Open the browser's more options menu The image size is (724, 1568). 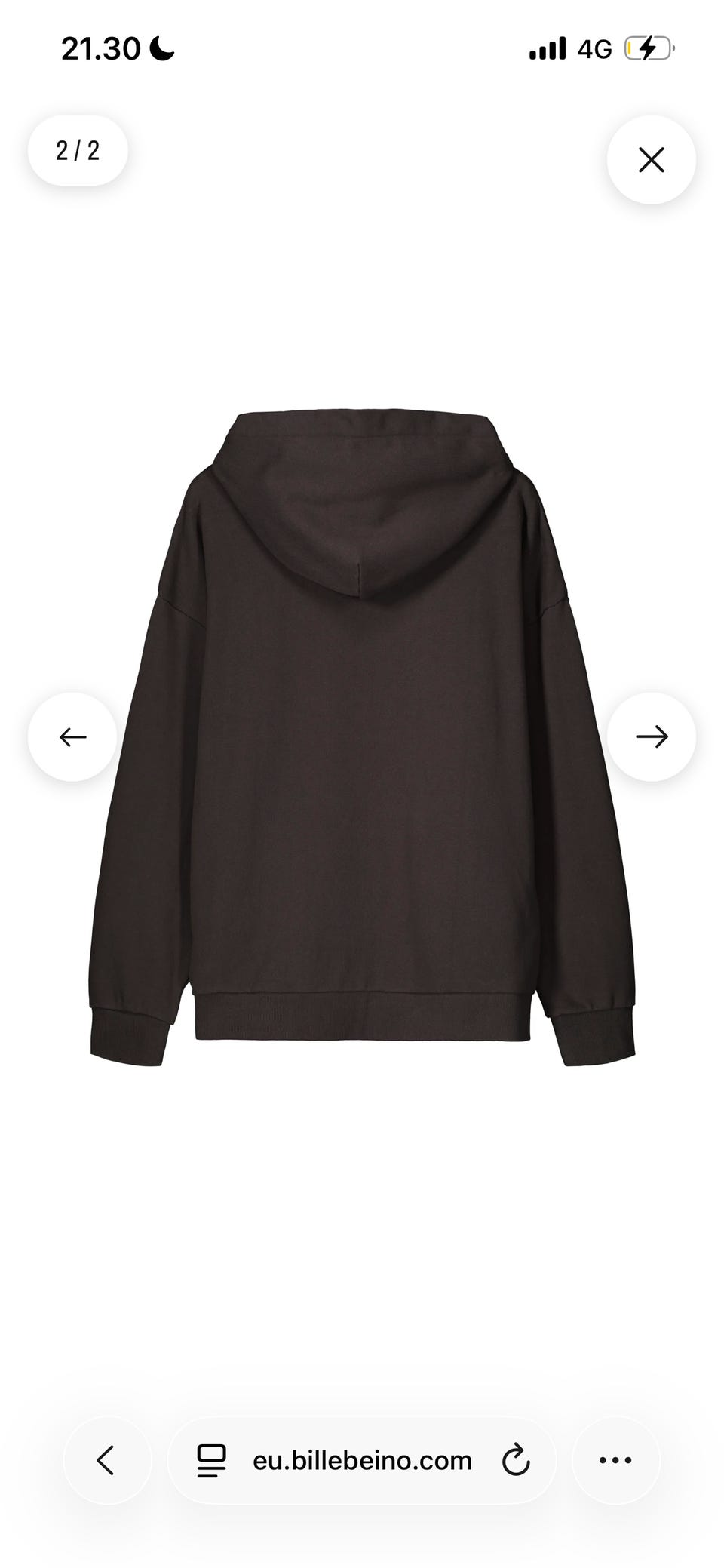(x=615, y=1460)
